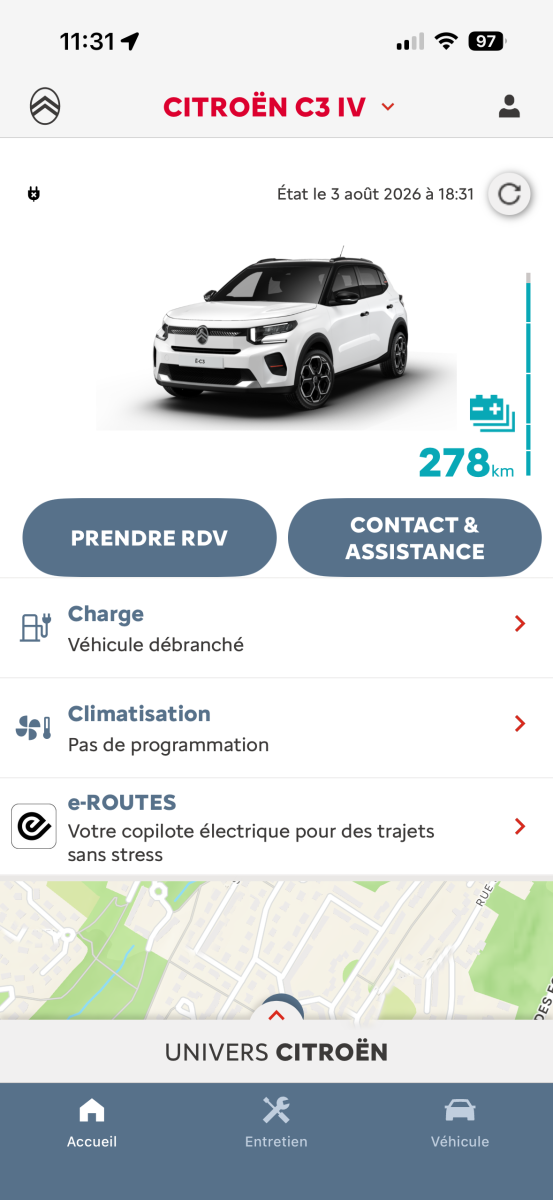Switch to the Entretien tab
Image resolution: width=553 pixels, height=1200 pixels.
coord(276,1122)
